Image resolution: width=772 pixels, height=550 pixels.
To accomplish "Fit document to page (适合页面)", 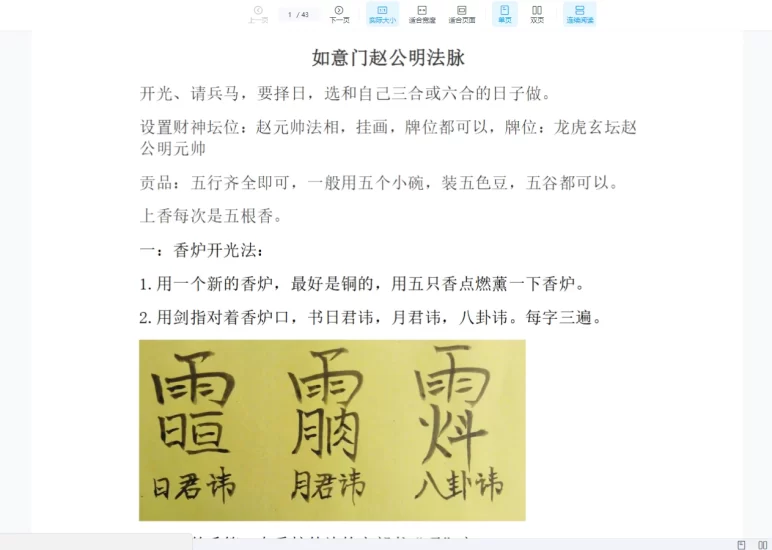I will tap(461, 14).
